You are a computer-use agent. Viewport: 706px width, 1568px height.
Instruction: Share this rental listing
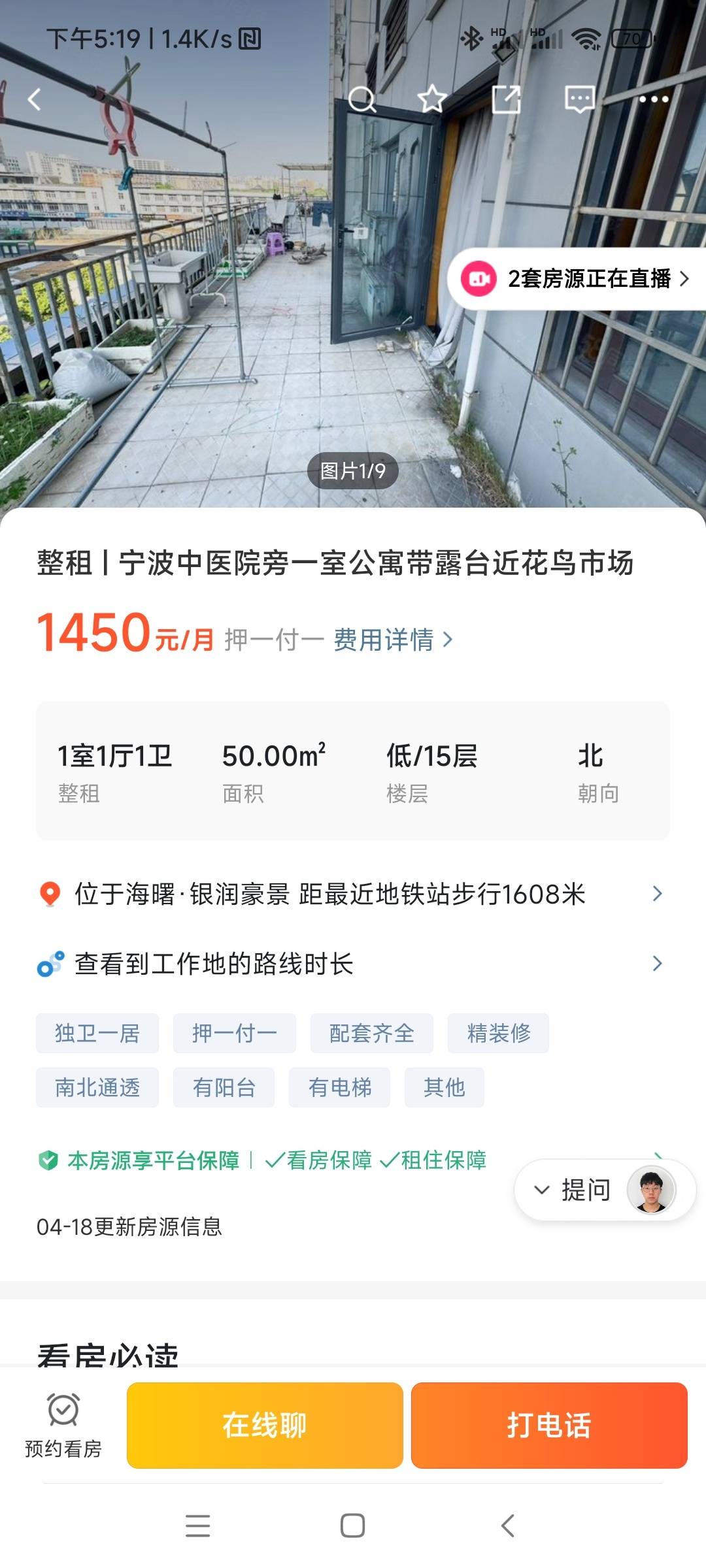click(x=506, y=99)
